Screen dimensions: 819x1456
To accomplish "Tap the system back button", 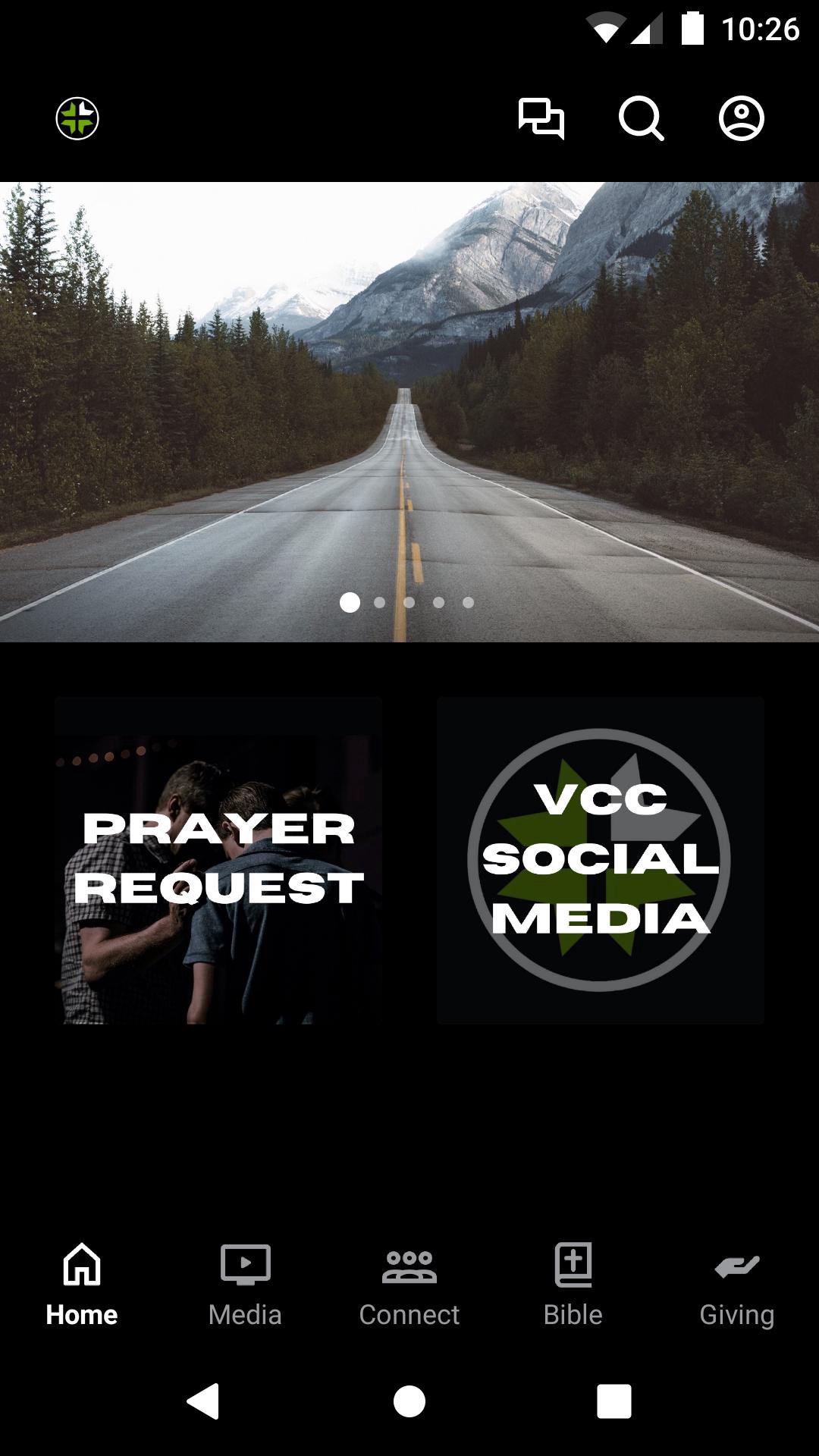I will click(203, 1401).
